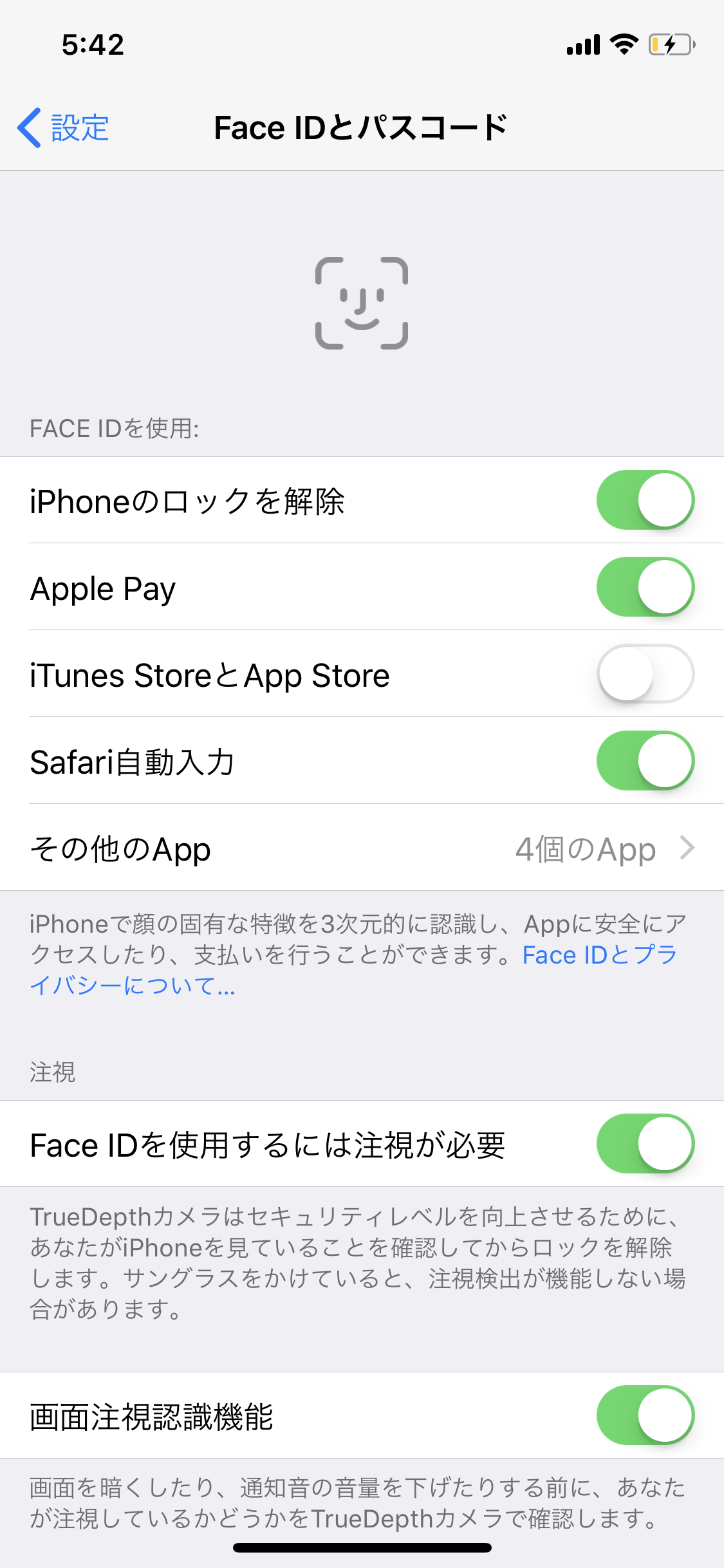724x1568 pixels.
Task: Disable iPhoneのロックを解除 switch
Action: pyautogui.click(x=645, y=500)
